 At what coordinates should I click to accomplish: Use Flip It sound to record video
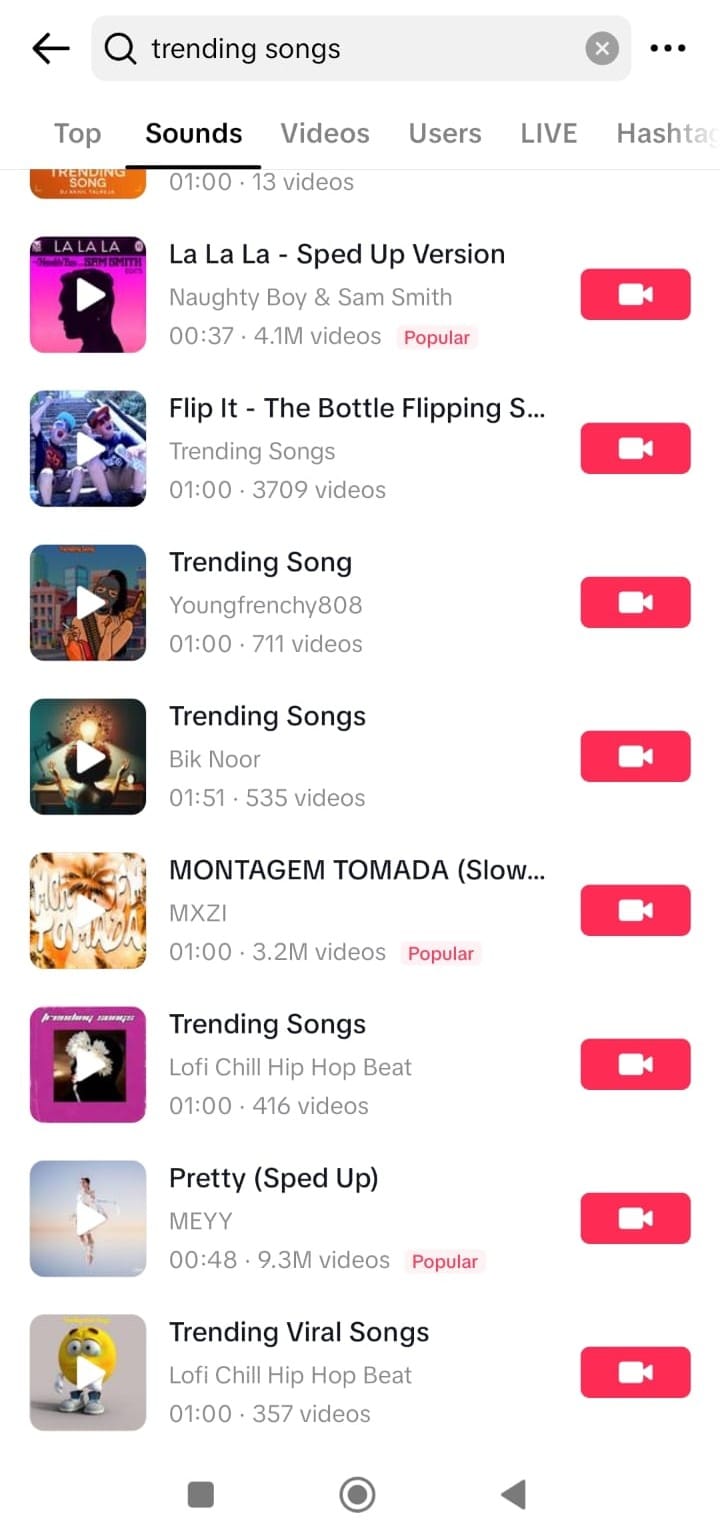[x=635, y=448]
